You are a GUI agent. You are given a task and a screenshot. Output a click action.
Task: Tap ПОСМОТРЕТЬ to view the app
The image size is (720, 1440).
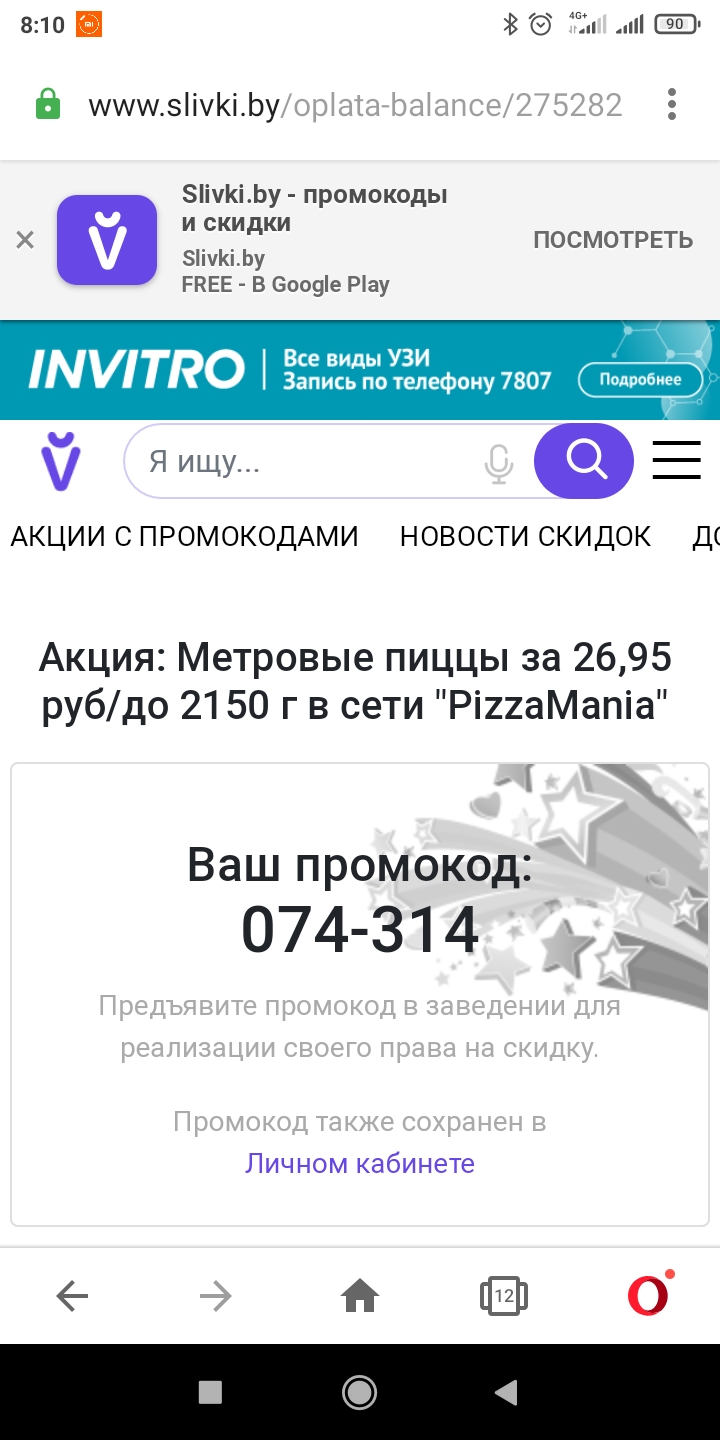point(612,240)
